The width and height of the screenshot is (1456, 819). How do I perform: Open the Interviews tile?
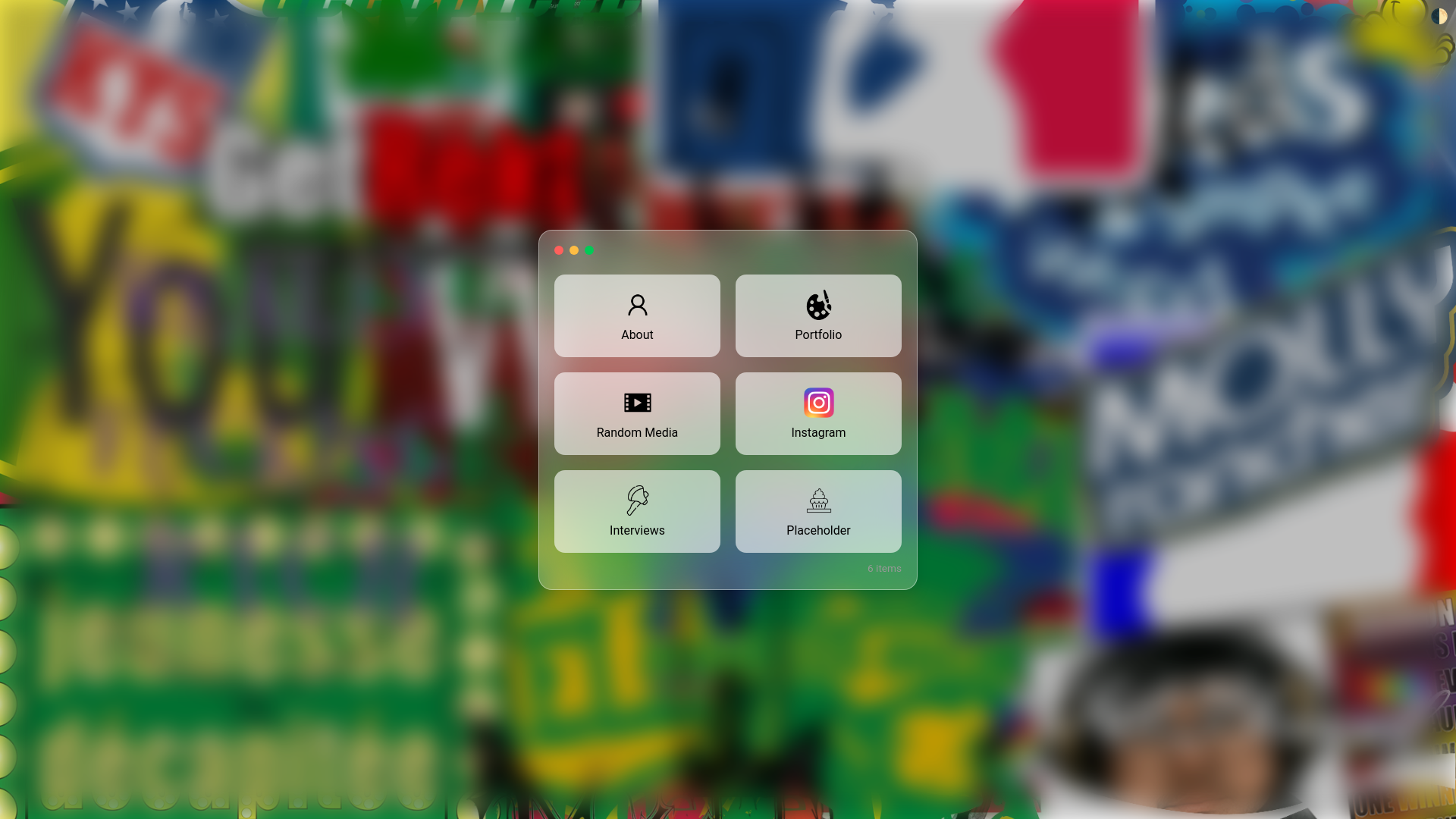(x=637, y=511)
